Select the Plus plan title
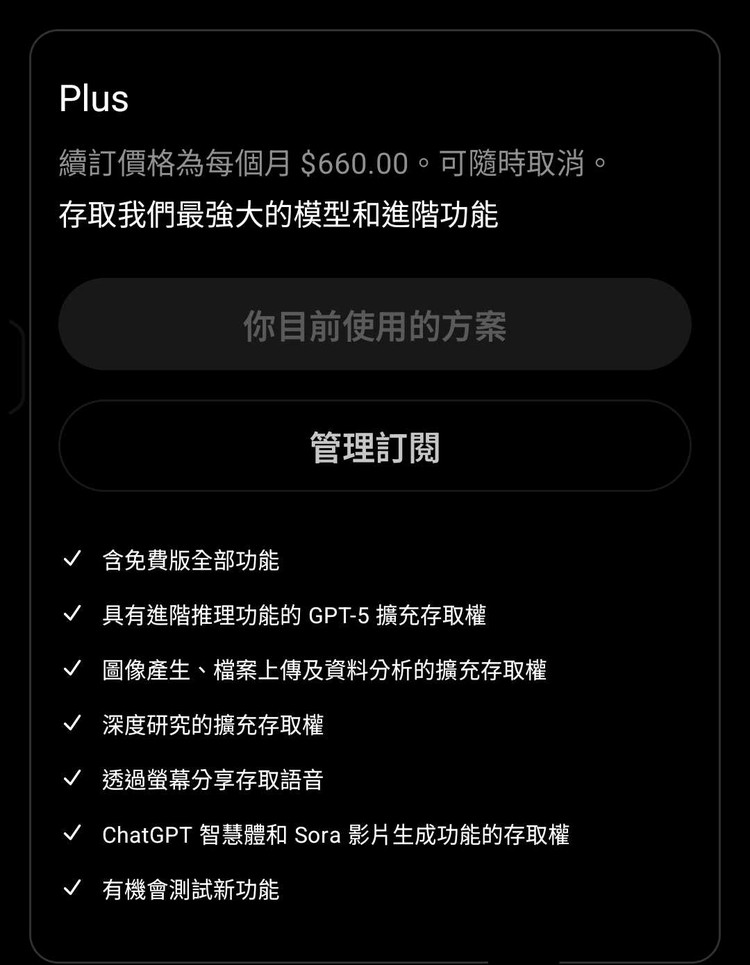Viewport: 750px width, 965px height. click(x=94, y=98)
